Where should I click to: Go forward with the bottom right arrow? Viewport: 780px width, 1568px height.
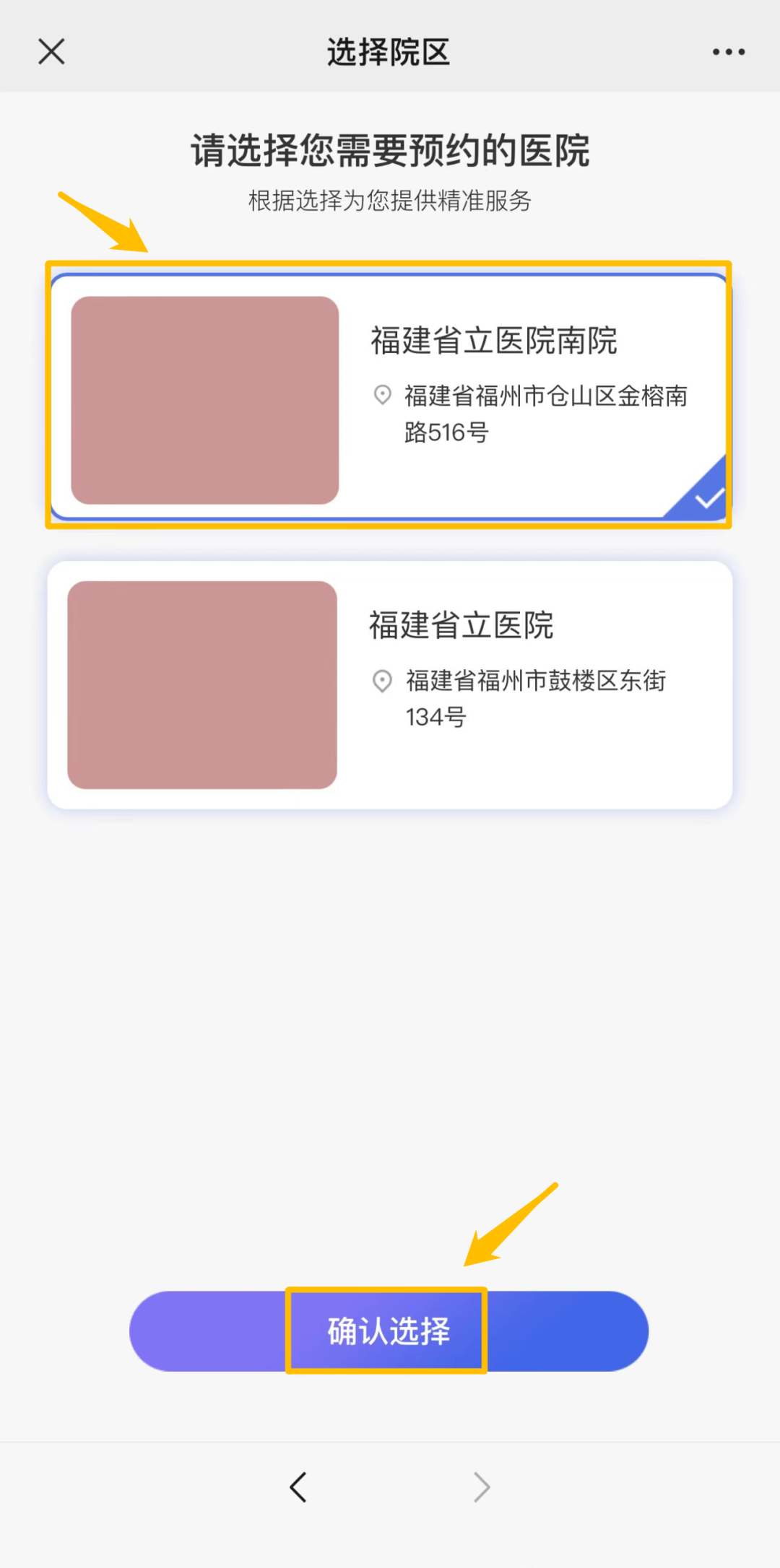pos(481,1487)
